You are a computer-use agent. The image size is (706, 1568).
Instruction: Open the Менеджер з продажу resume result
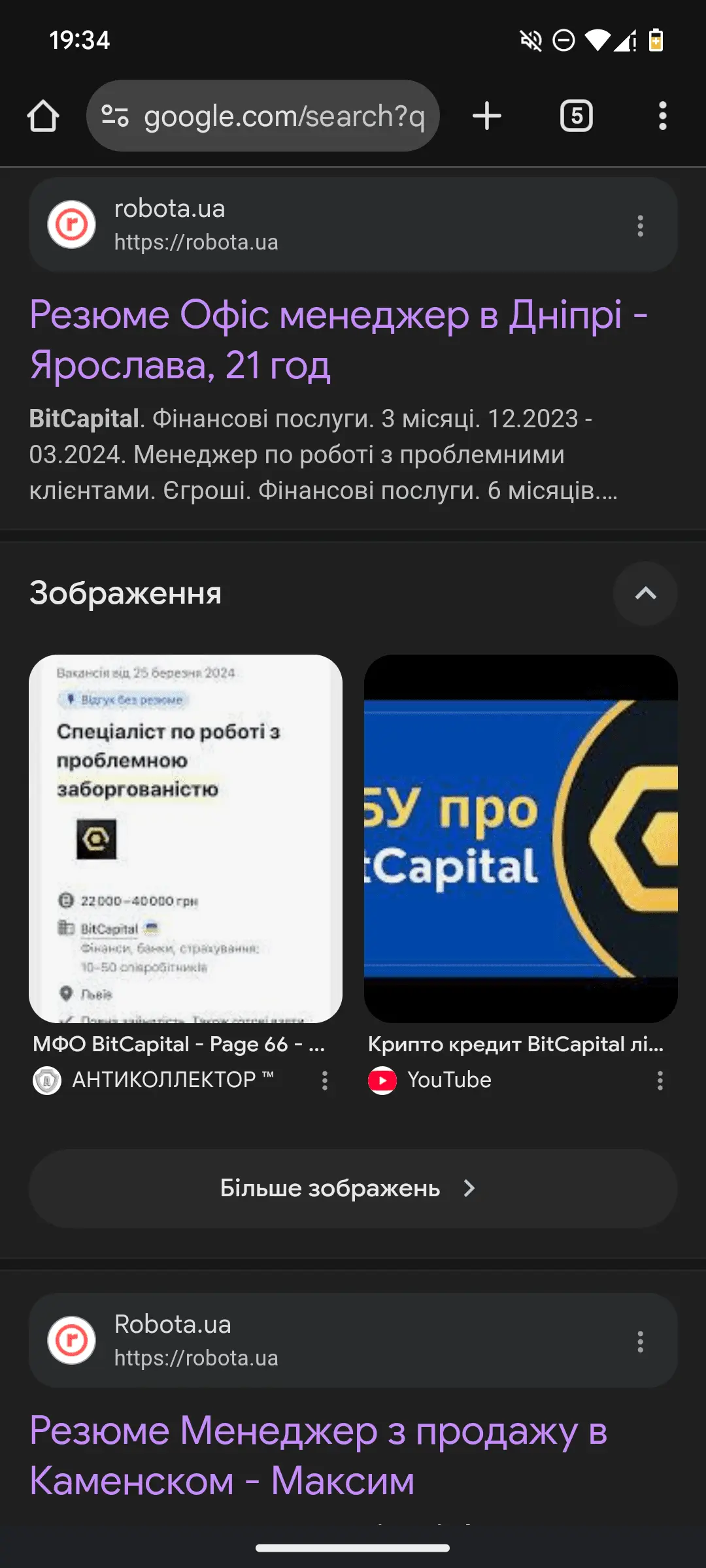319,1455
